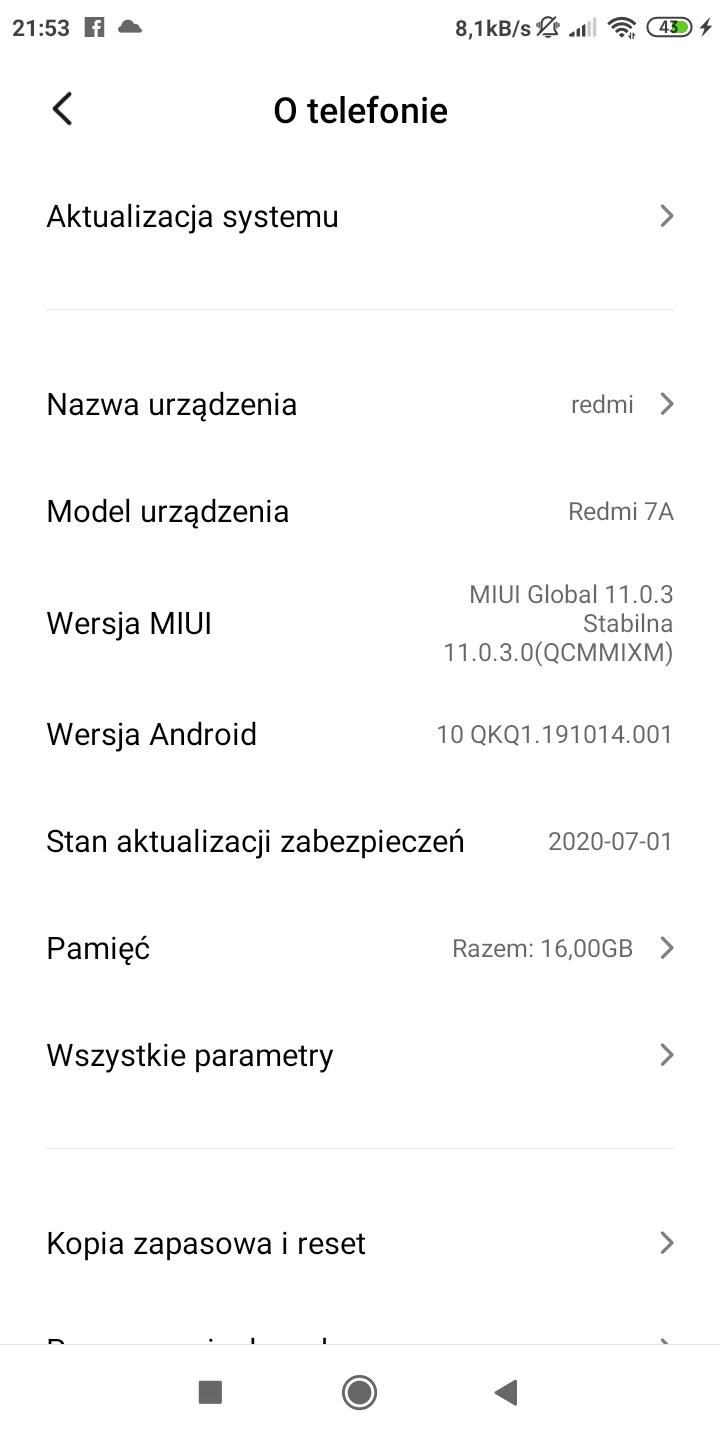
Task: Open Wszystkie parametry
Action: pos(360,1055)
